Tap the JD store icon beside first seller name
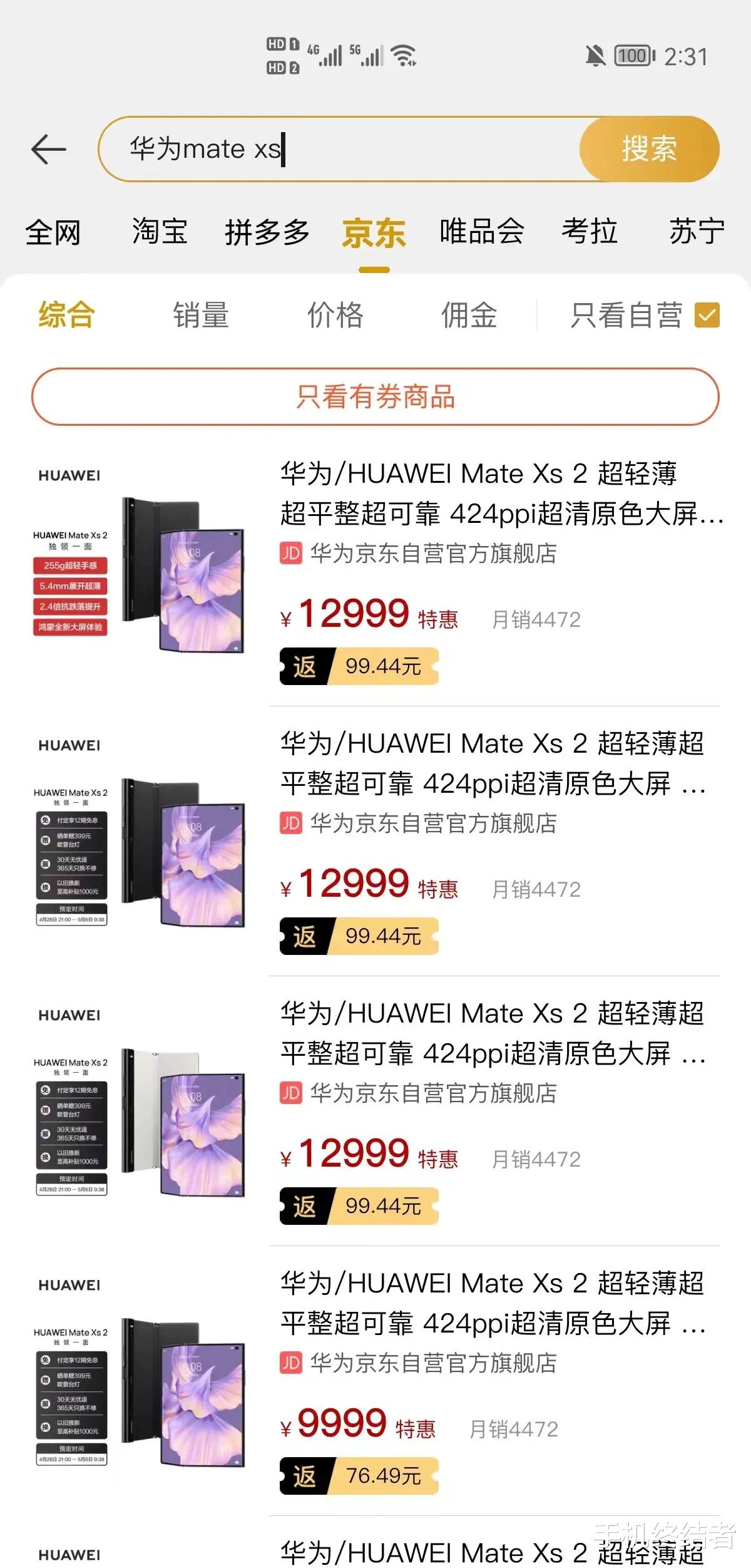This screenshot has height=1568, width=751. 289,552
